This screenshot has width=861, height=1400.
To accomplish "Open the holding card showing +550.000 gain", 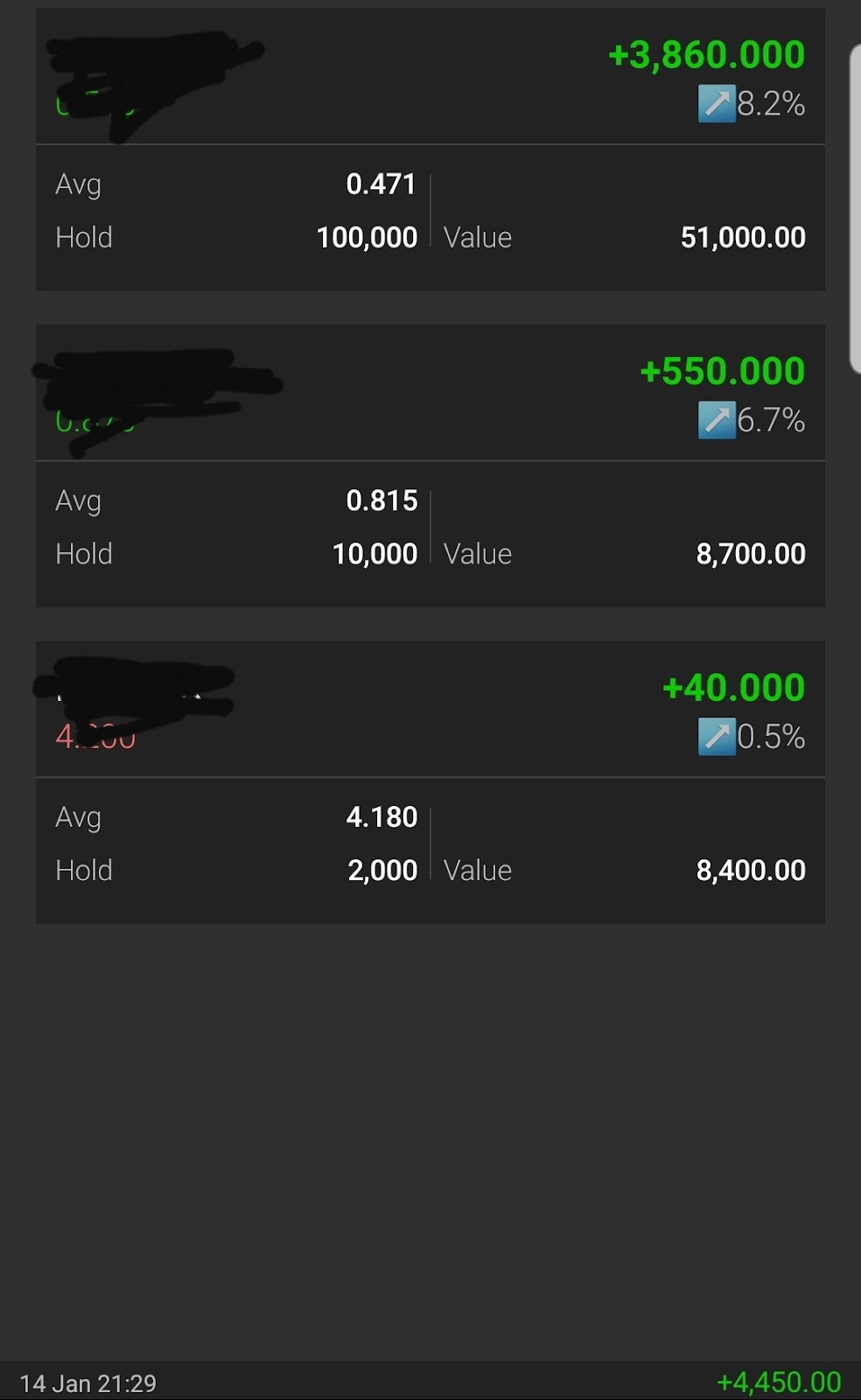I will tap(430, 465).
